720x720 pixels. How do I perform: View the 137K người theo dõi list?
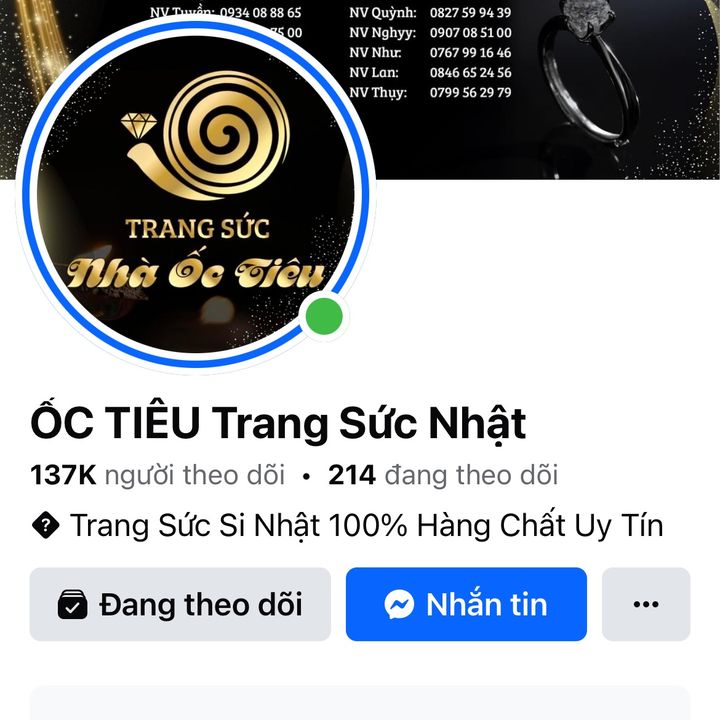point(158,475)
